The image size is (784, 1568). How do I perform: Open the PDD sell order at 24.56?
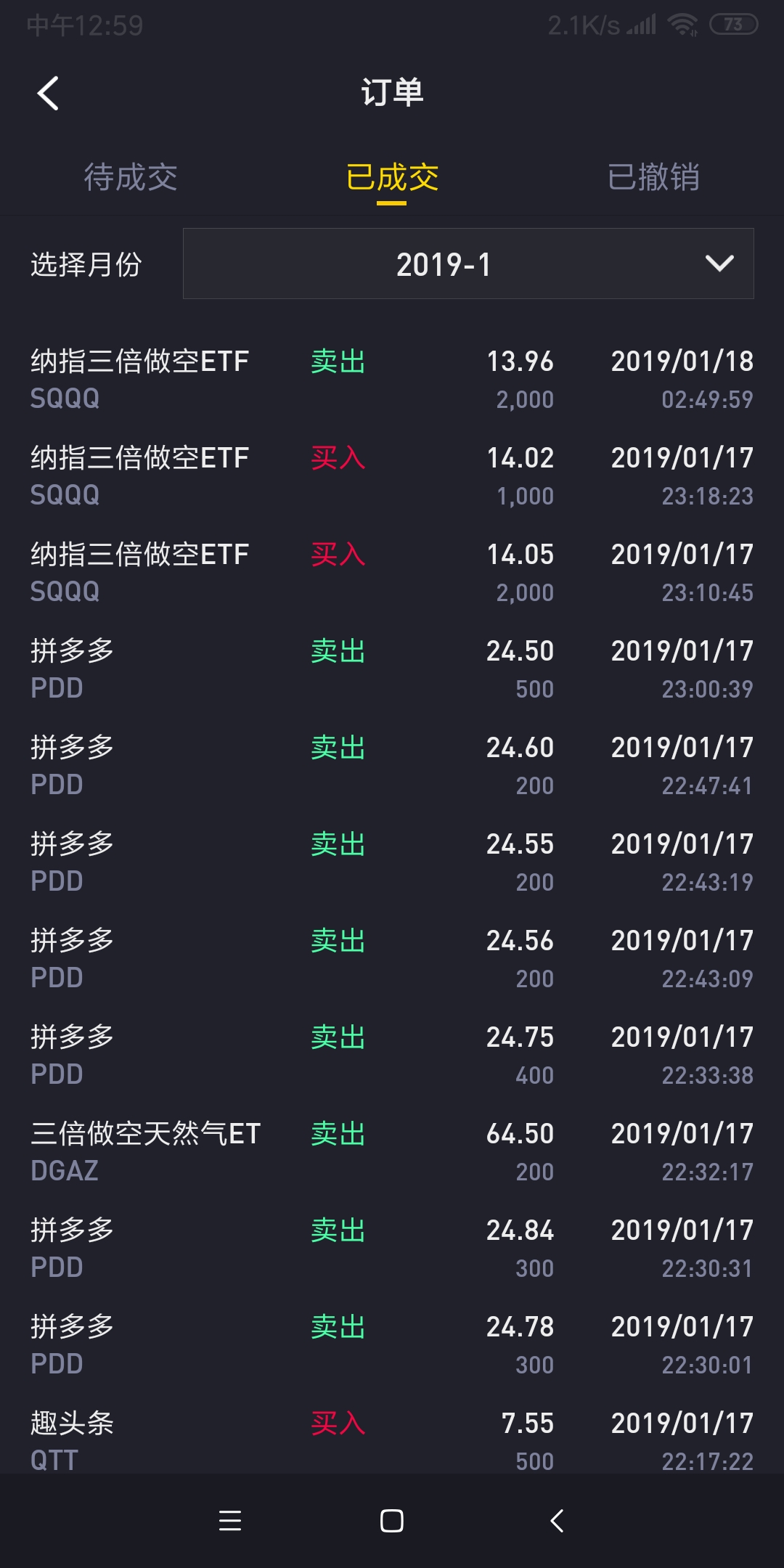pos(392,959)
